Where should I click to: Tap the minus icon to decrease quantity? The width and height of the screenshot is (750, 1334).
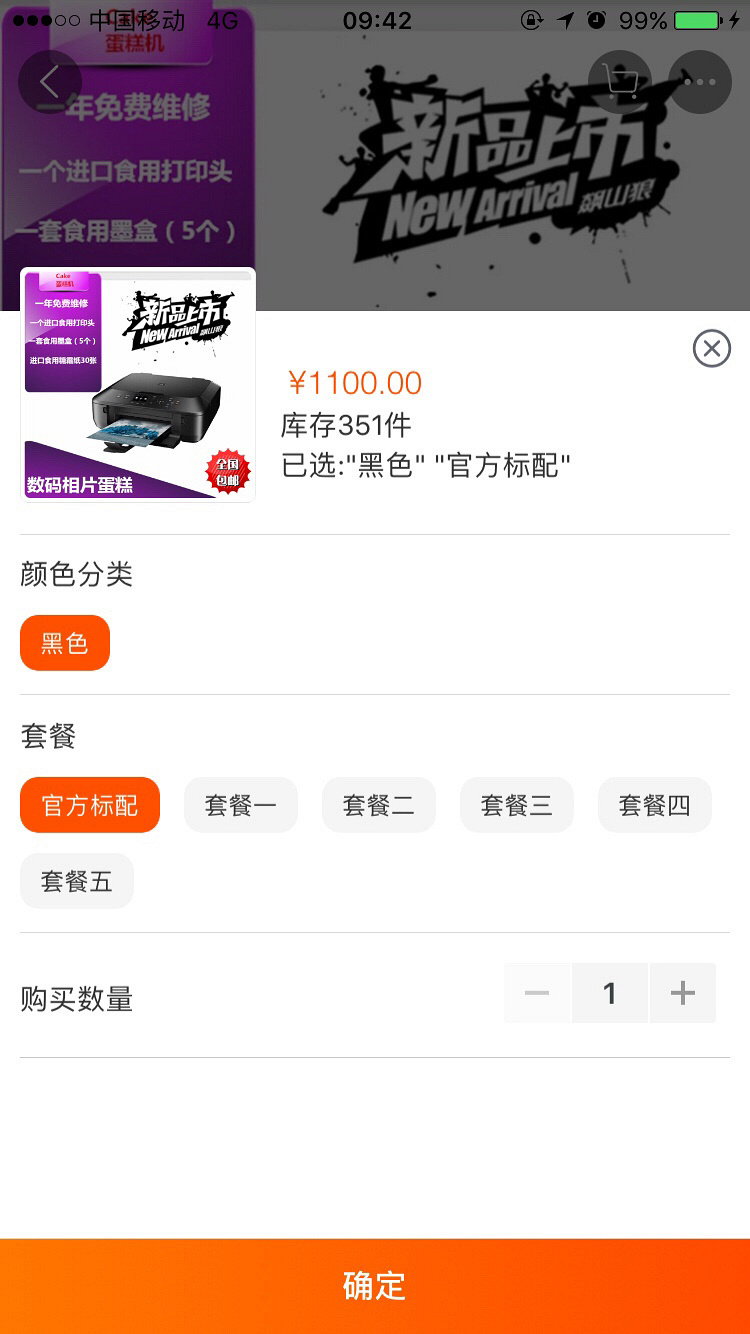(537, 993)
